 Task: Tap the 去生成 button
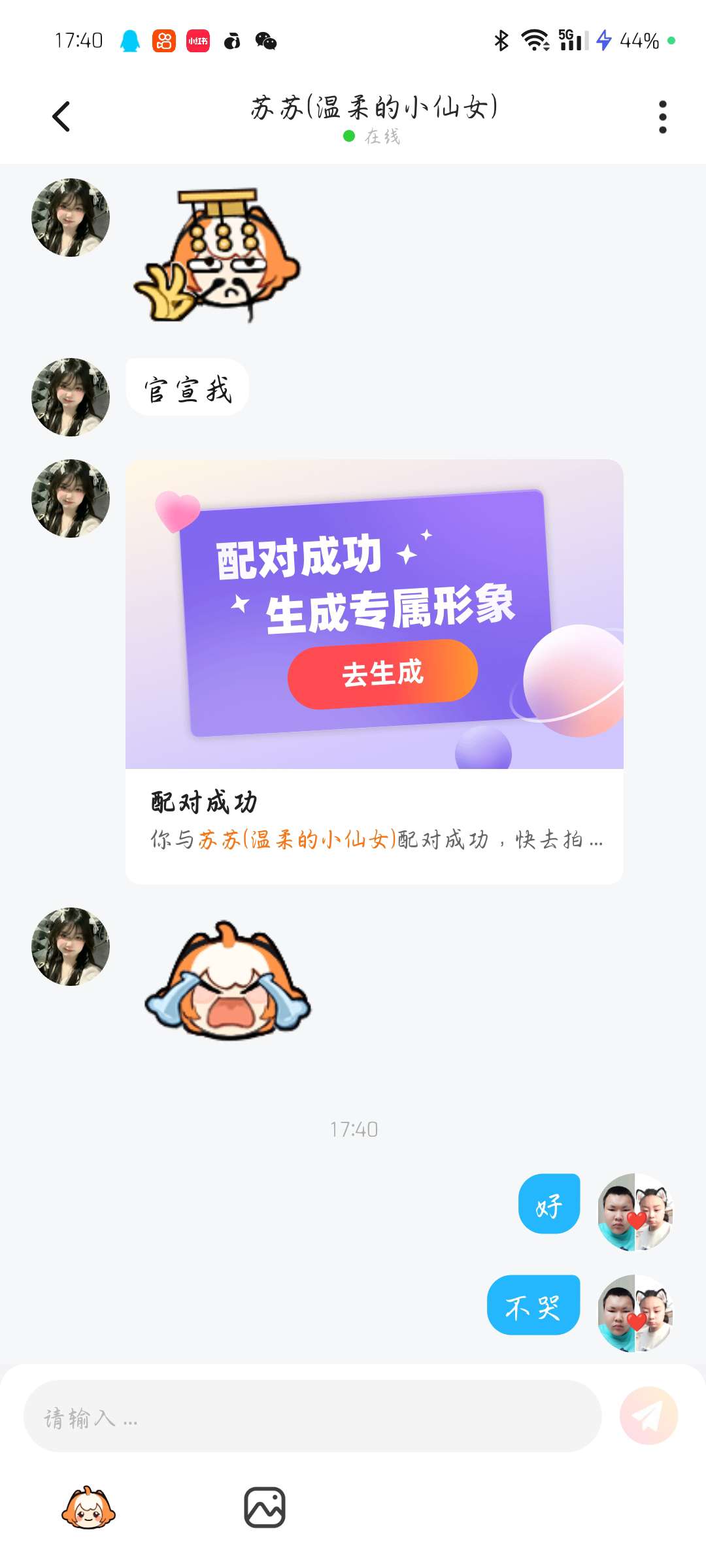coord(382,674)
